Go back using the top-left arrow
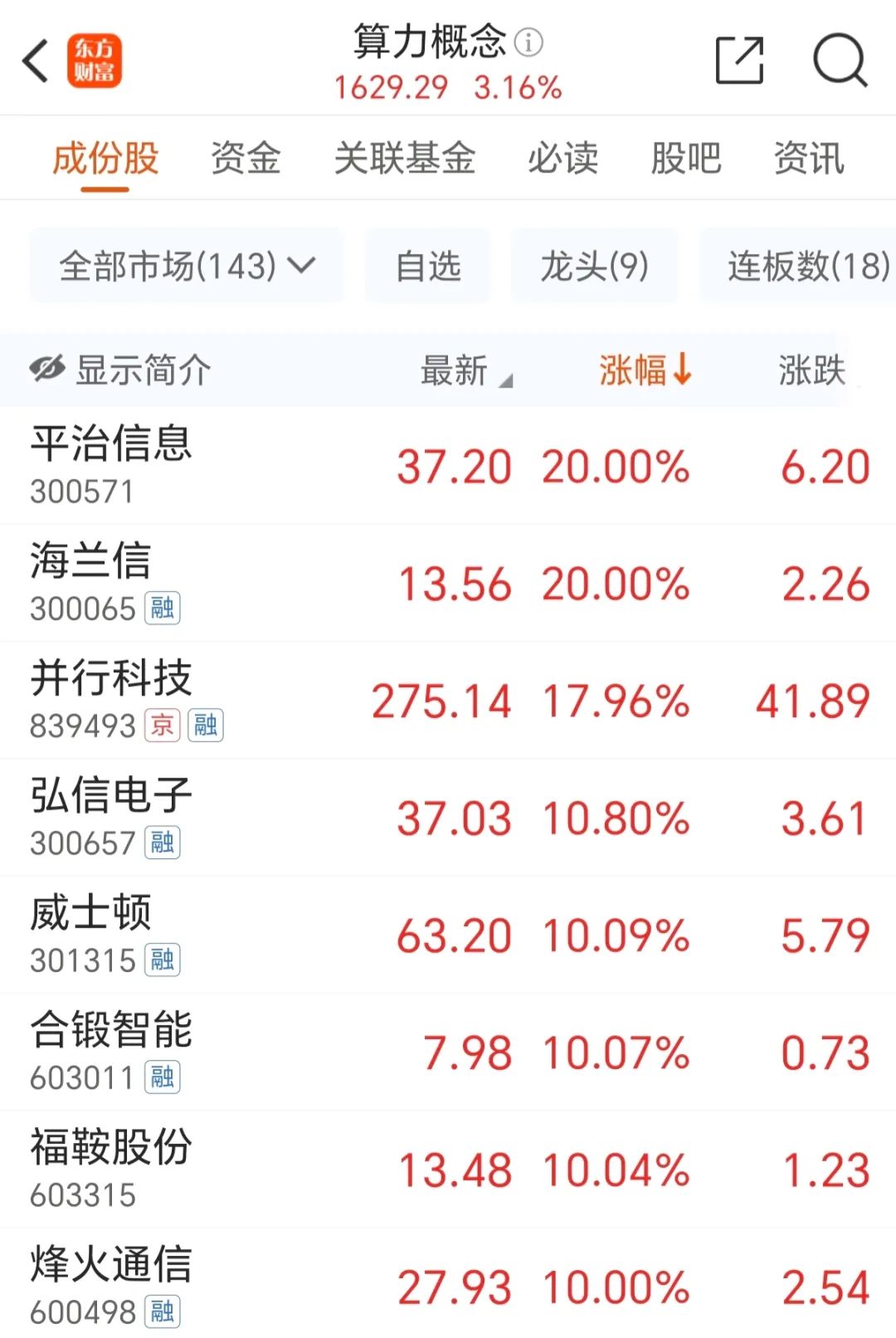This screenshot has width=896, height=1338. point(35,61)
